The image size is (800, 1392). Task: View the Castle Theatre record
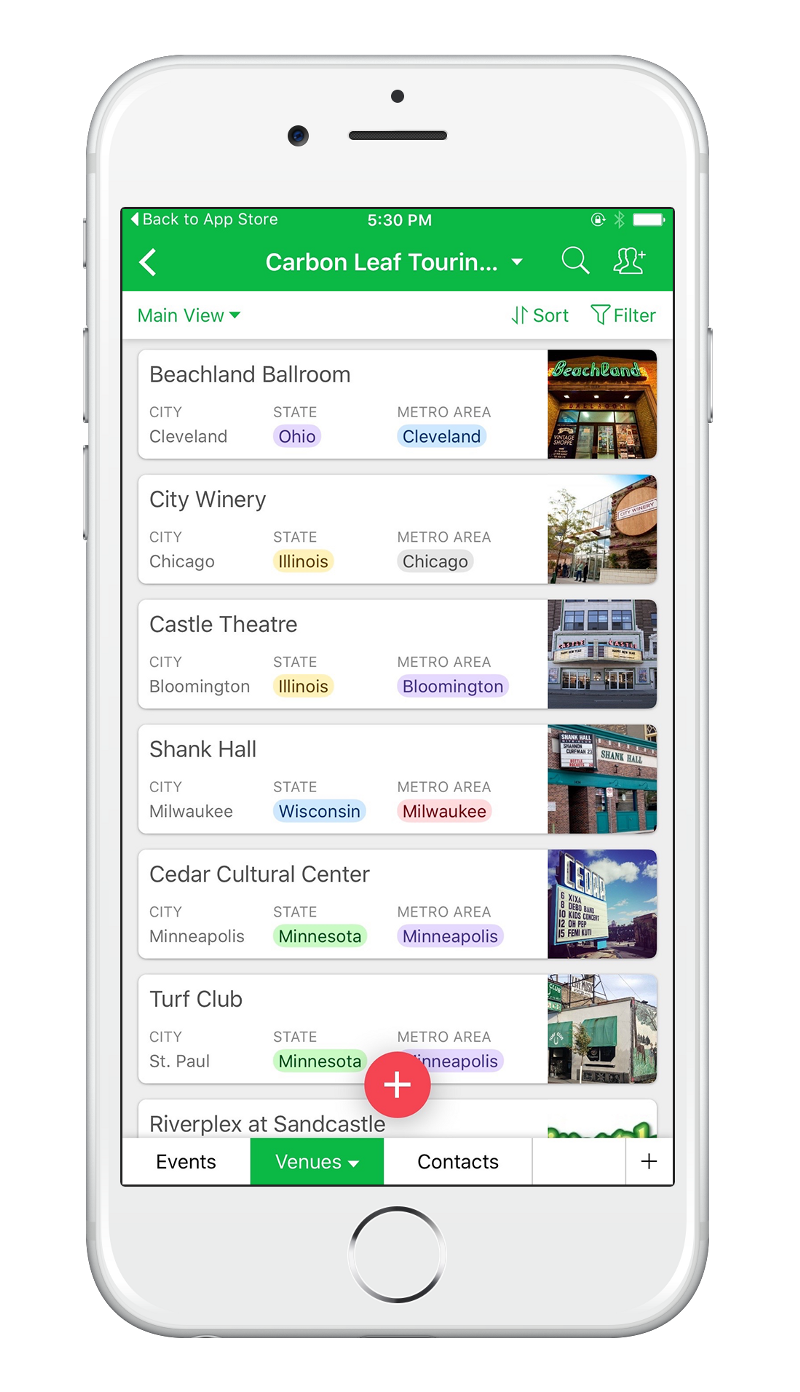342,654
